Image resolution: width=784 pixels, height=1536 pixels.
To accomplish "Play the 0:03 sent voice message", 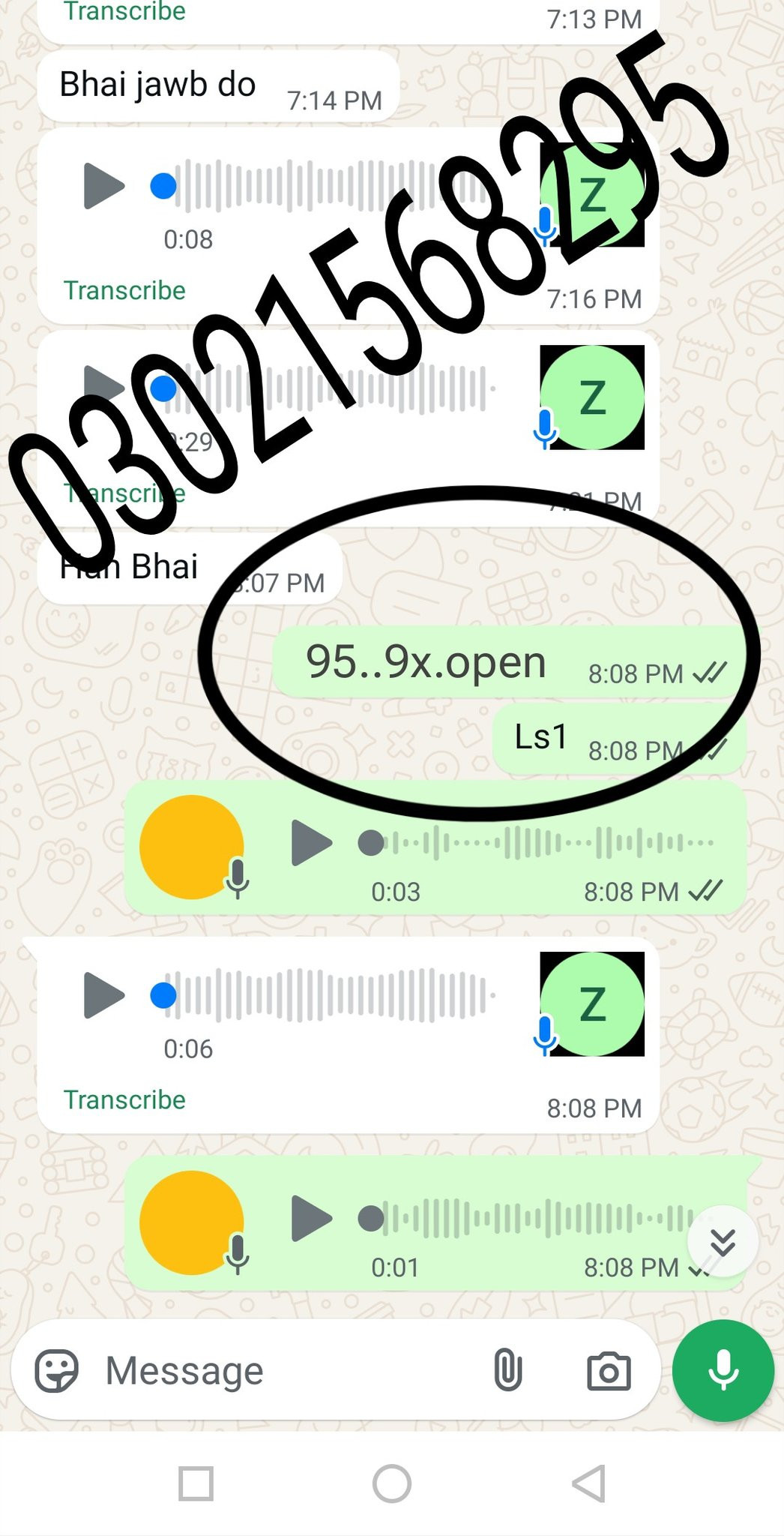I will [311, 843].
